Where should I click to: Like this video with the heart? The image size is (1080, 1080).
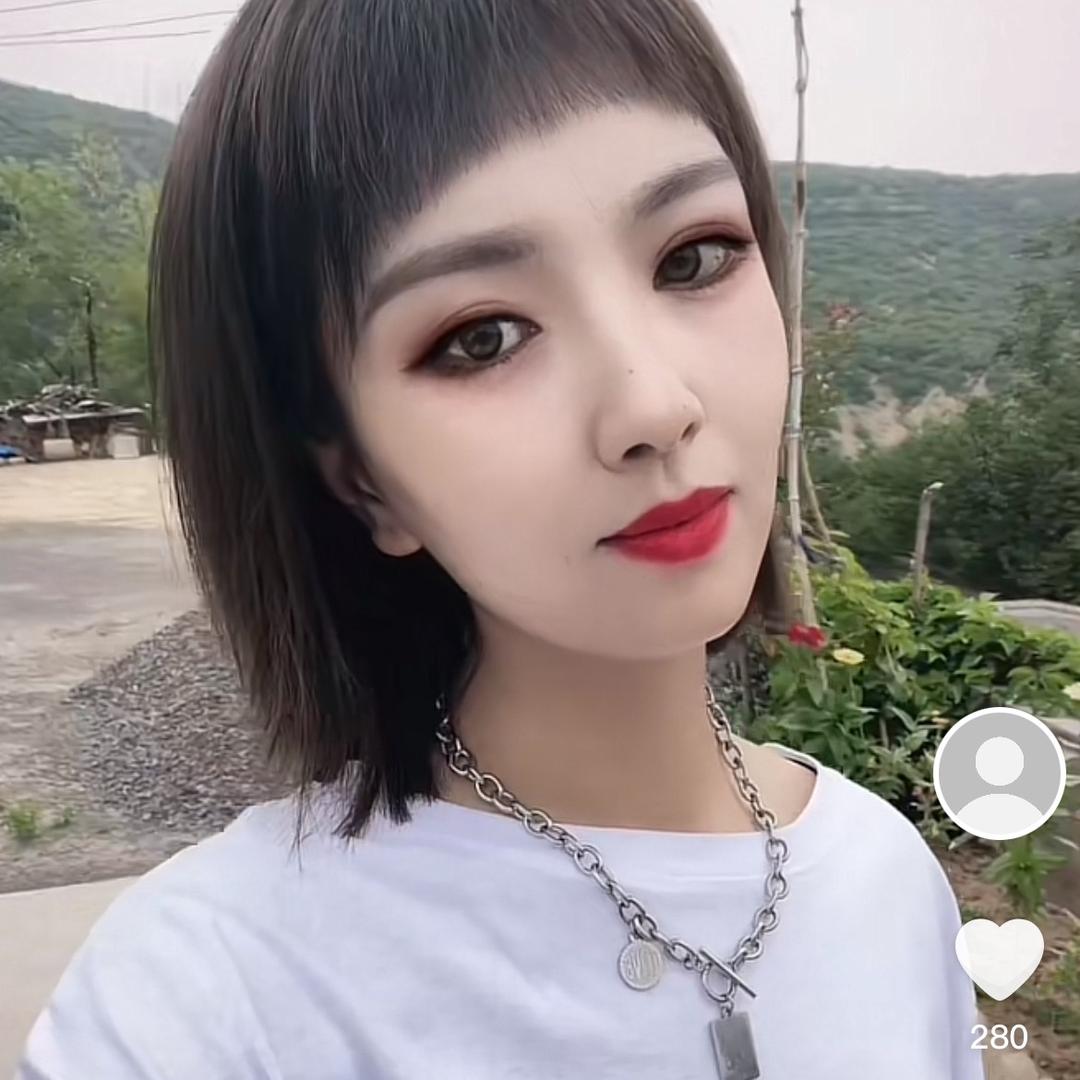pos(999,957)
